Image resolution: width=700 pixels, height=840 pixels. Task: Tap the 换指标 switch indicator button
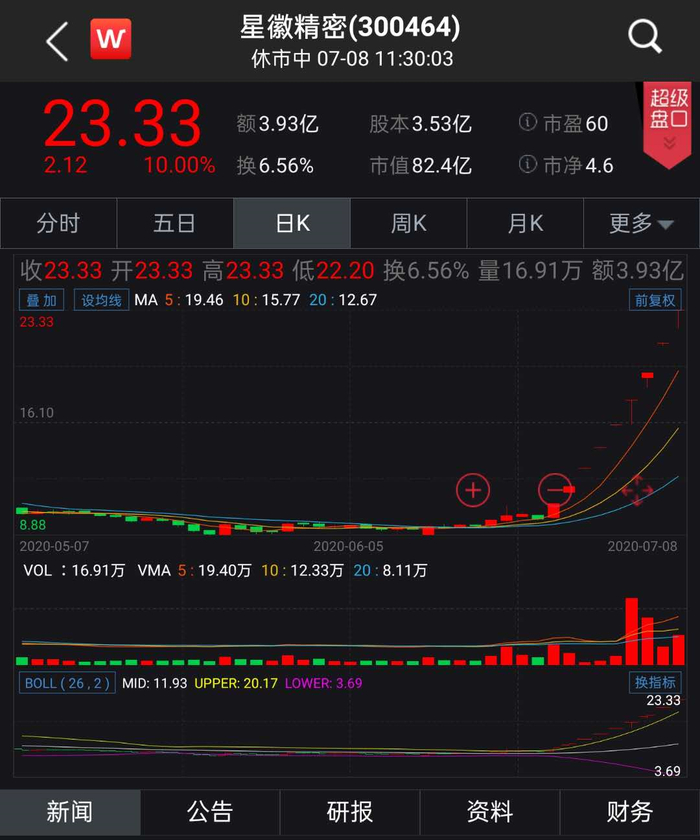tap(655, 683)
